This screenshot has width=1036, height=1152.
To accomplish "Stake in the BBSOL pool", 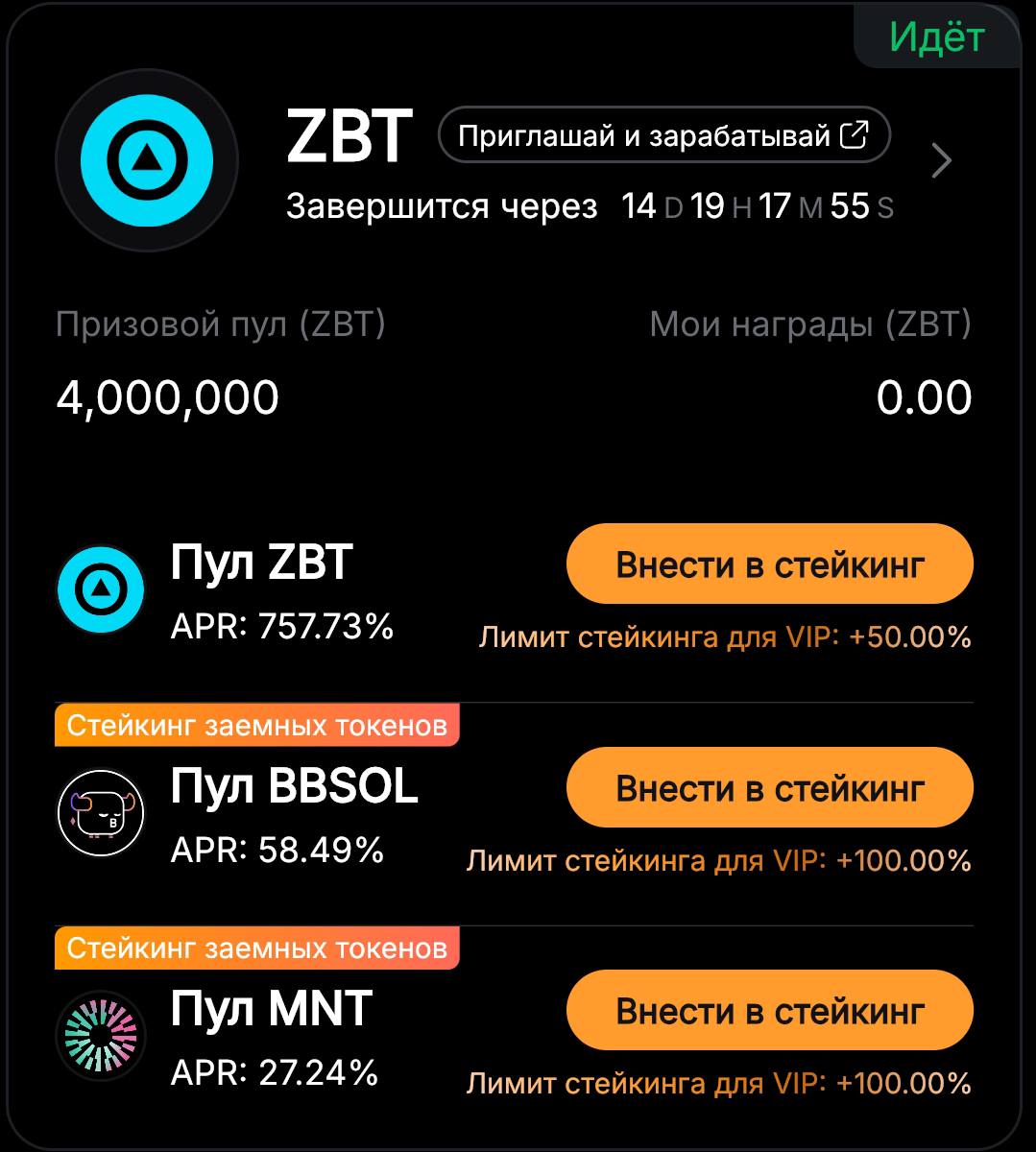I will click(769, 788).
